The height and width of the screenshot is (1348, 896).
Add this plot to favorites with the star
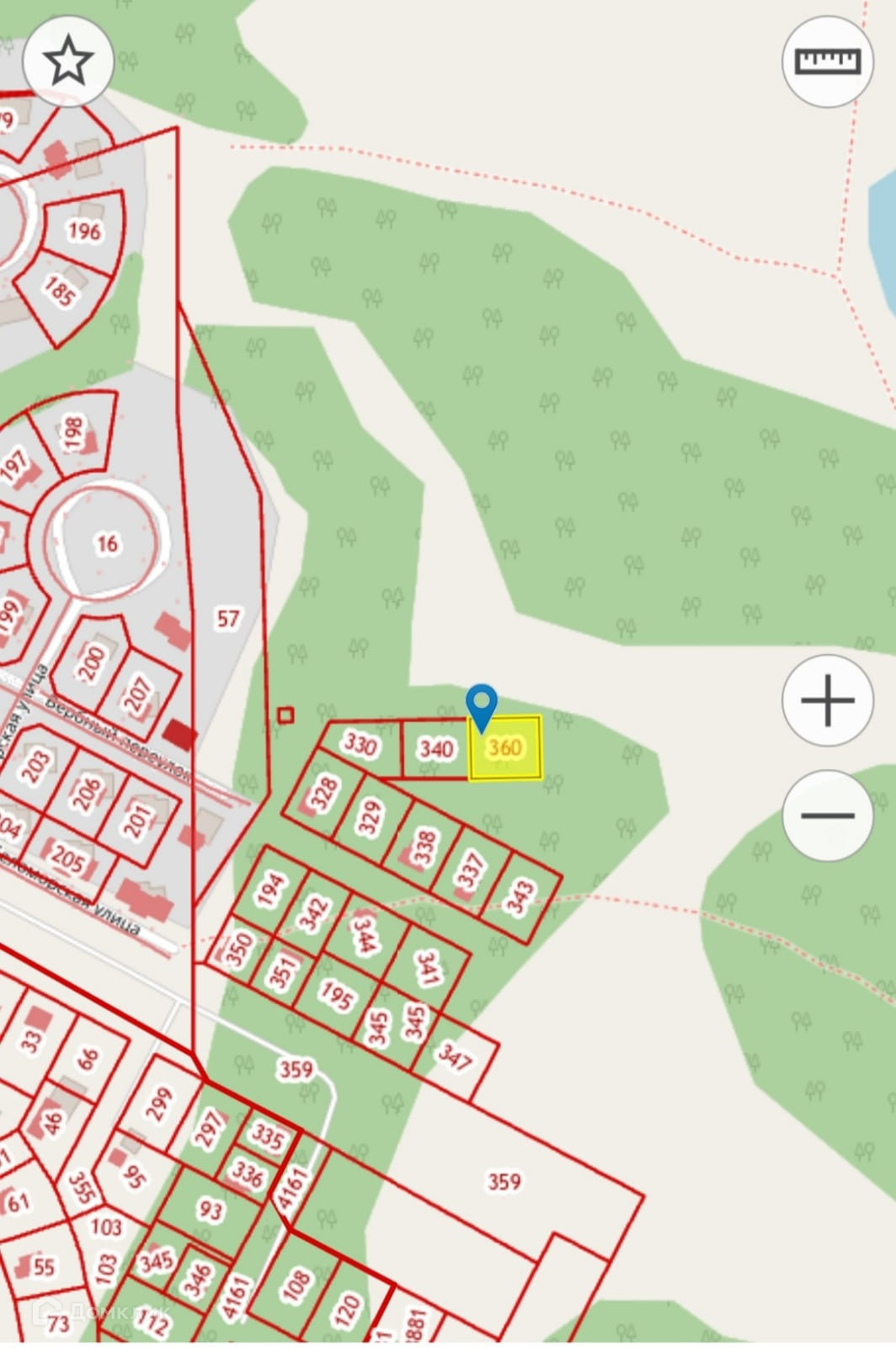coord(68,62)
